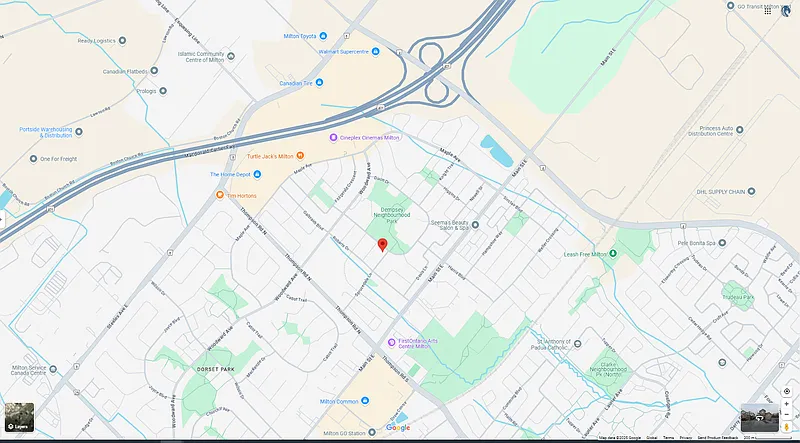Activate the Street View pegman
The height and width of the screenshot is (443, 800).
(x=787, y=428)
